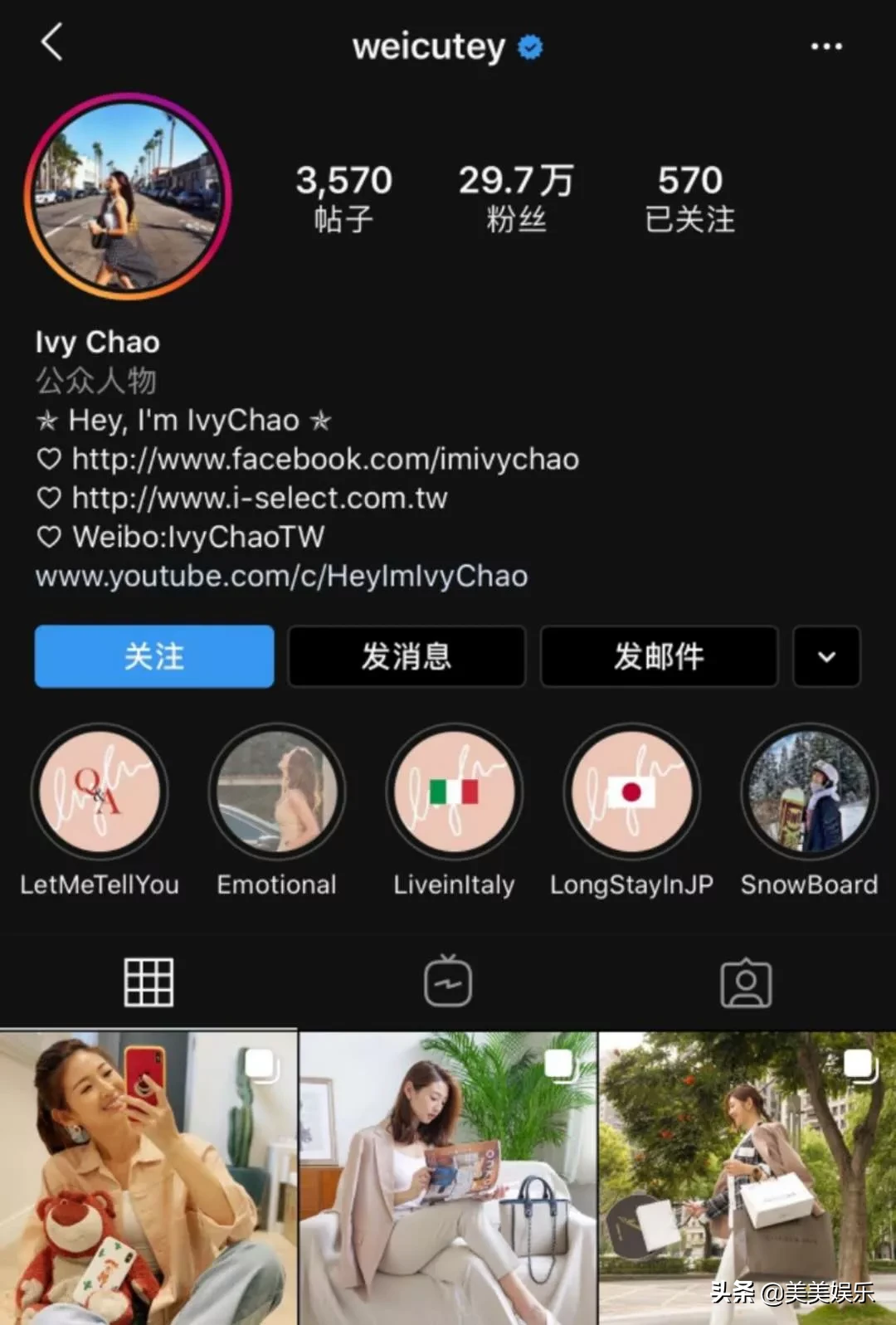This screenshot has height=1325, width=896.
Task: Navigate back using the back arrow
Action: point(52,46)
